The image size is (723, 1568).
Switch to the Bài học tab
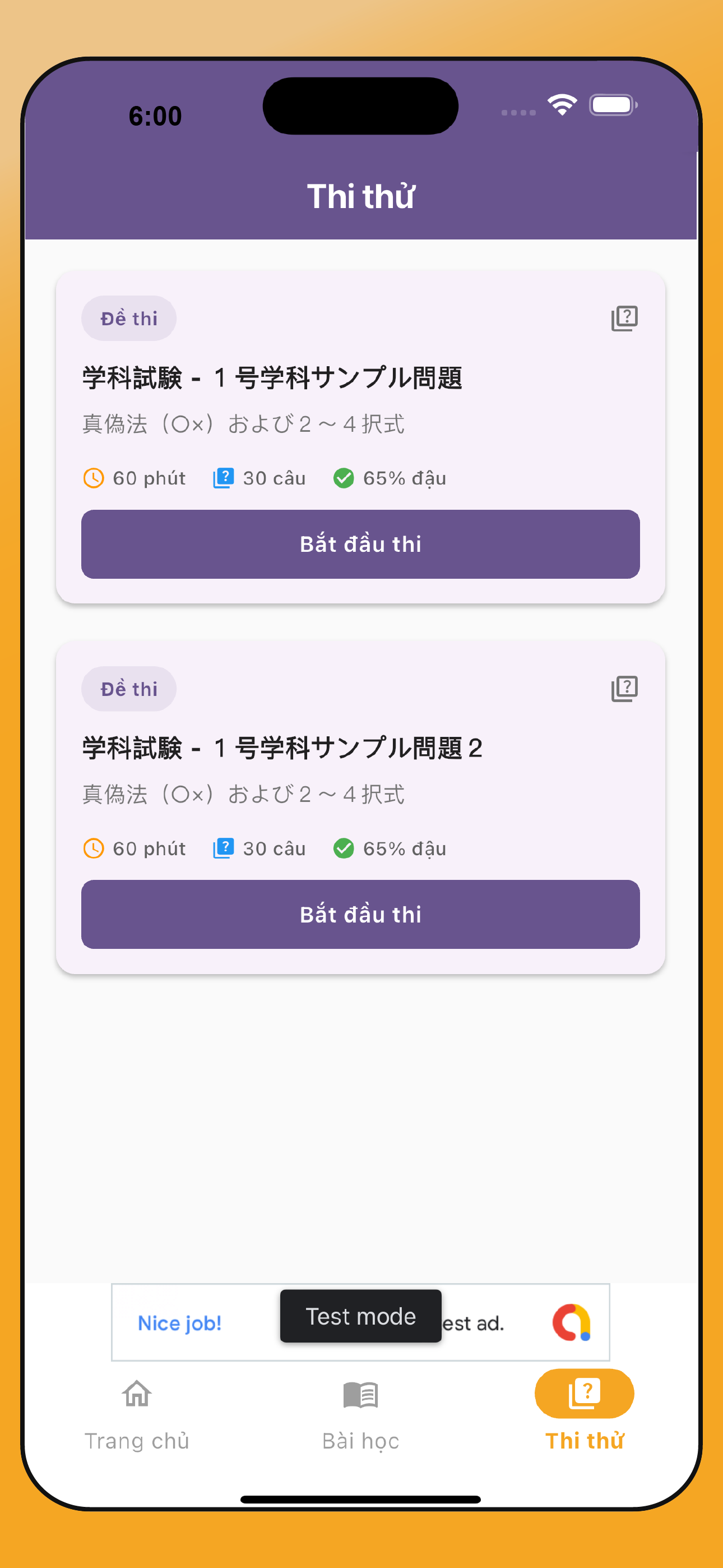pyautogui.click(x=360, y=1414)
